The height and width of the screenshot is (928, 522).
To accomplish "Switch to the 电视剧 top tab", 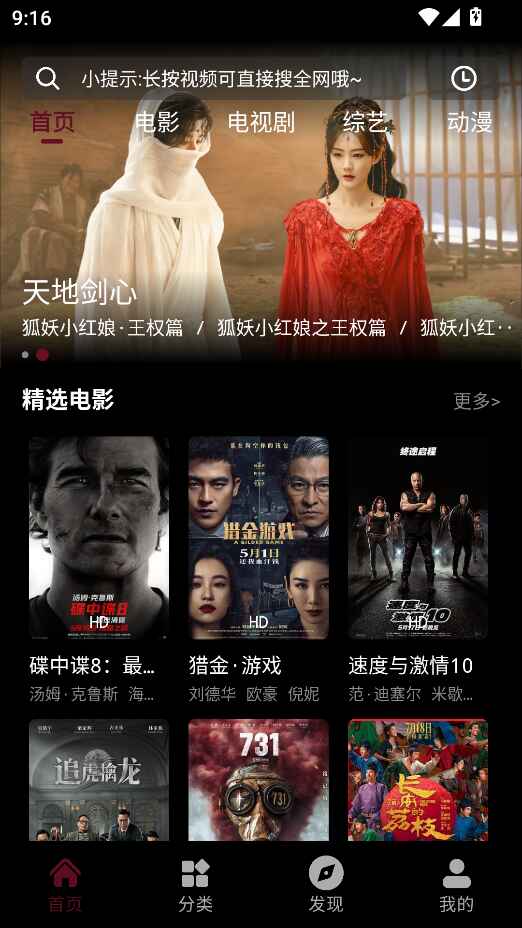I will (x=261, y=122).
